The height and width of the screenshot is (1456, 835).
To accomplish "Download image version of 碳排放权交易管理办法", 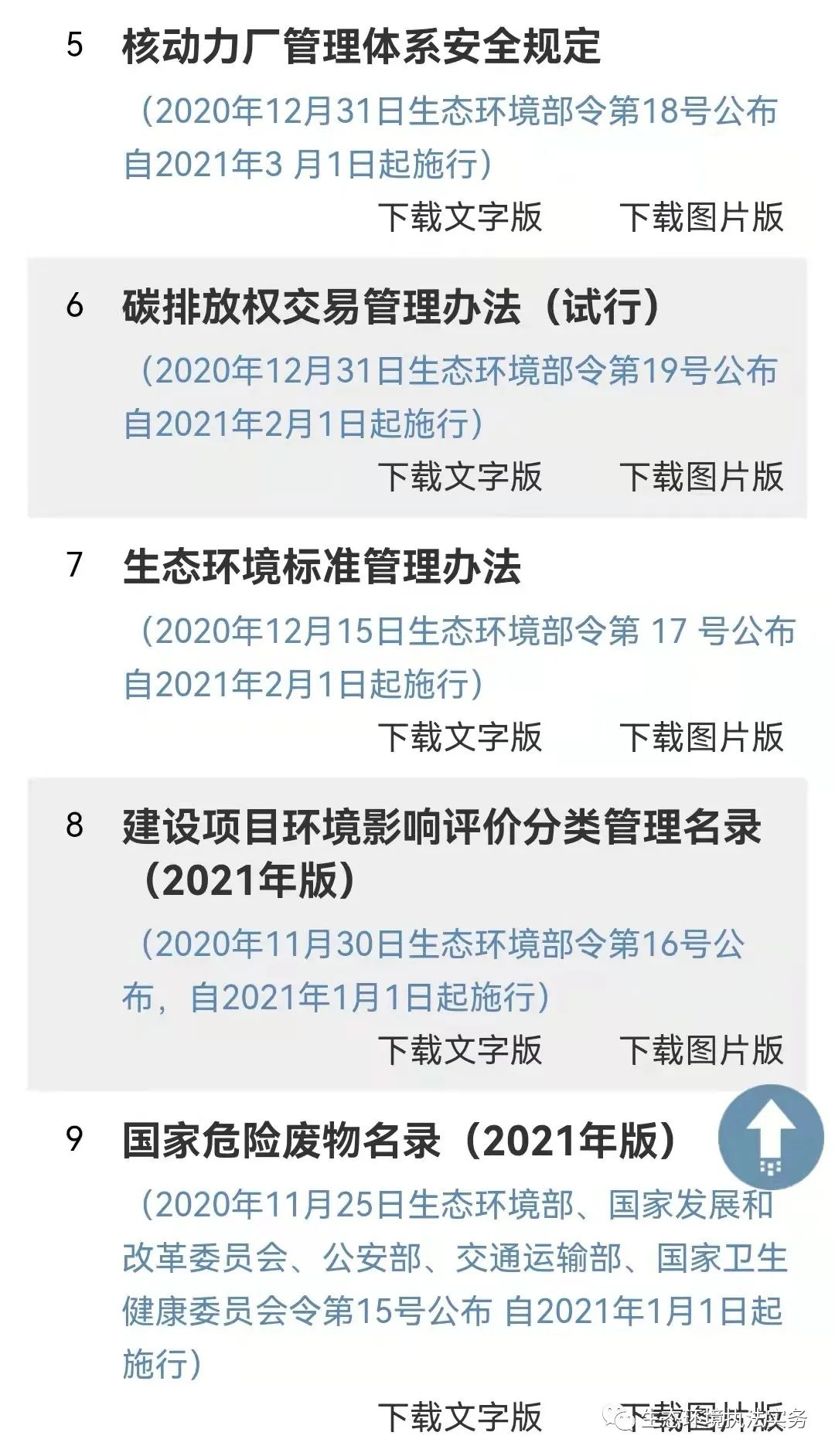I will tap(702, 477).
